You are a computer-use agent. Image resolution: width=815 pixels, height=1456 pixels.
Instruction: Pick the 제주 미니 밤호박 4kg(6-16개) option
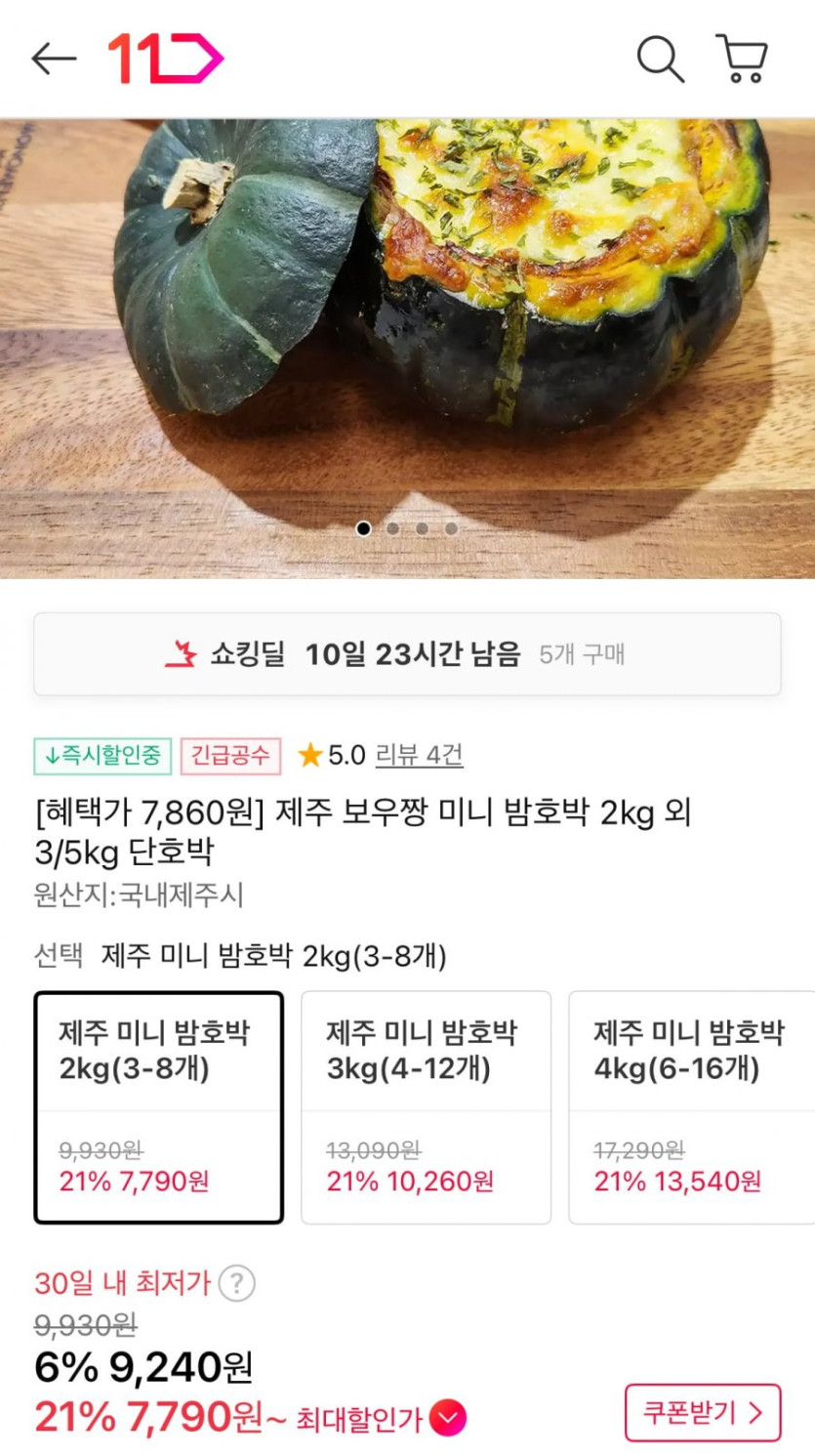(691, 1106)
